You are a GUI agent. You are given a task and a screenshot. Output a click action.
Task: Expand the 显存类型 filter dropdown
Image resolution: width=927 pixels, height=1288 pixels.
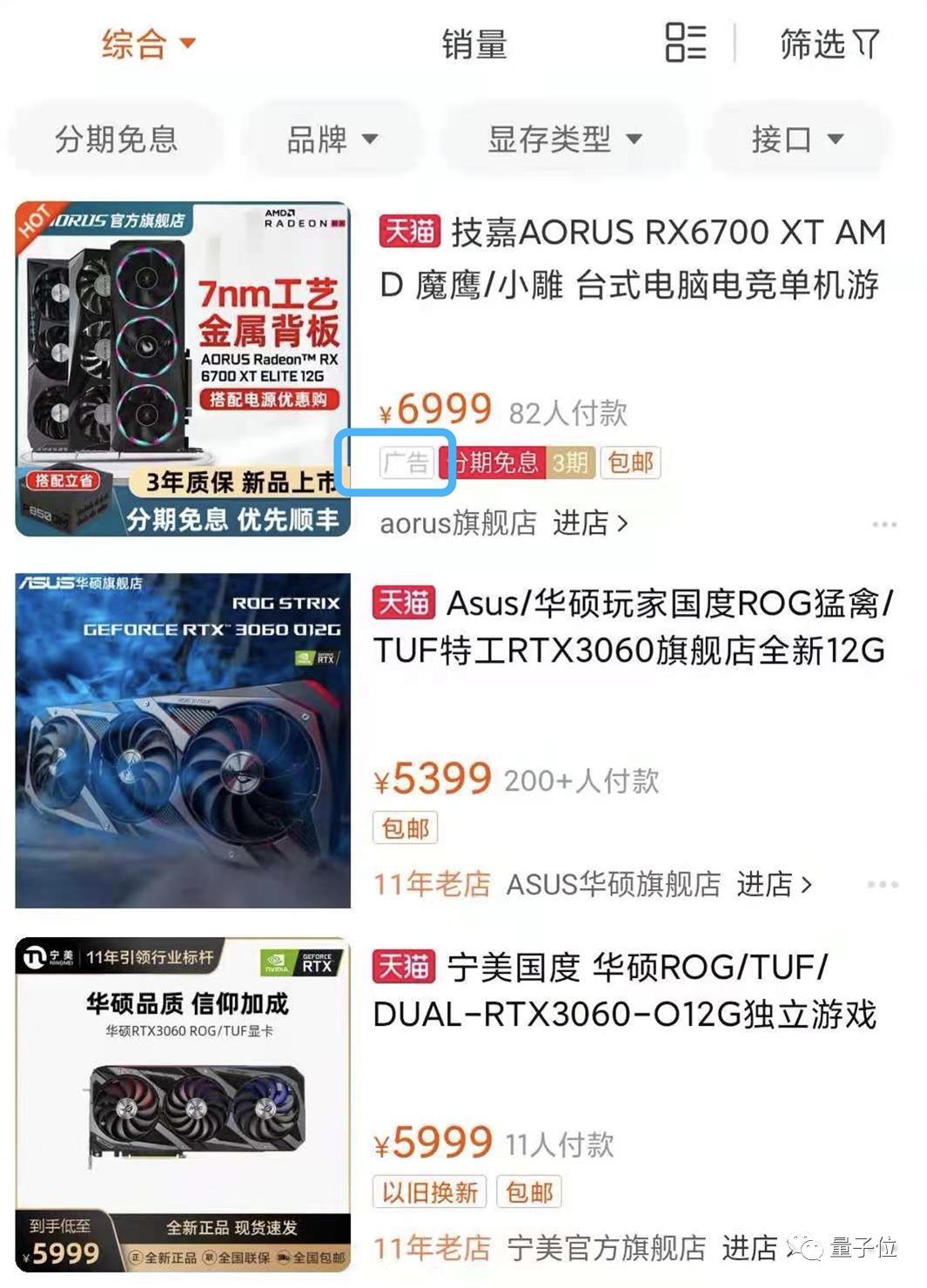(x=564, y=138)
